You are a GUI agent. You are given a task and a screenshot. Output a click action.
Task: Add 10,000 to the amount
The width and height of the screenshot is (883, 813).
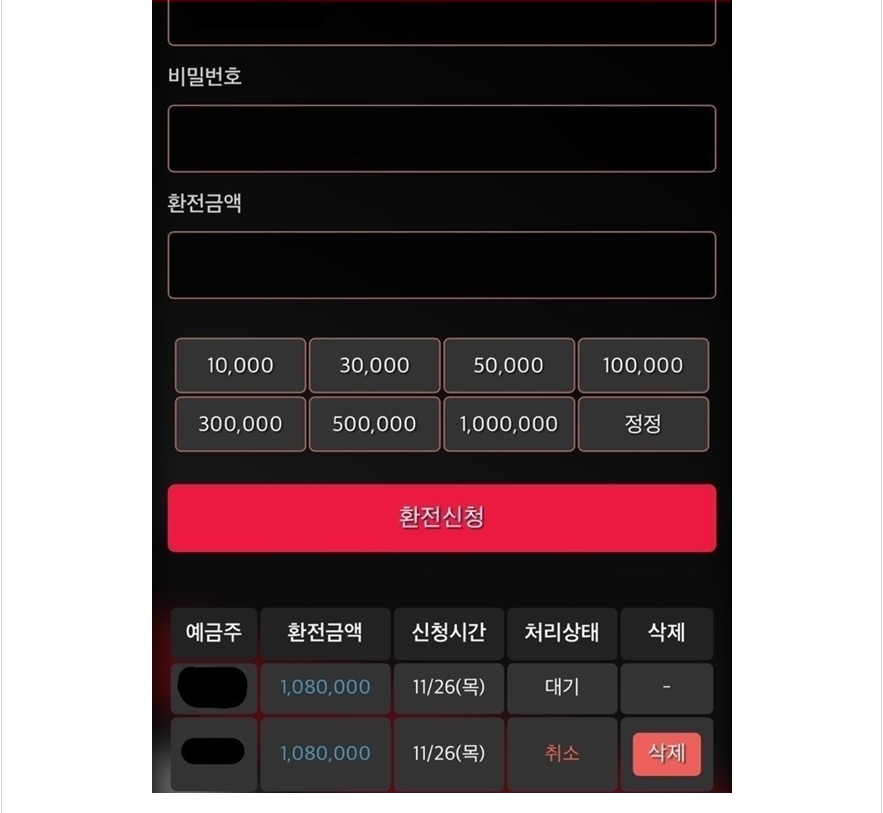pos(240,365)
